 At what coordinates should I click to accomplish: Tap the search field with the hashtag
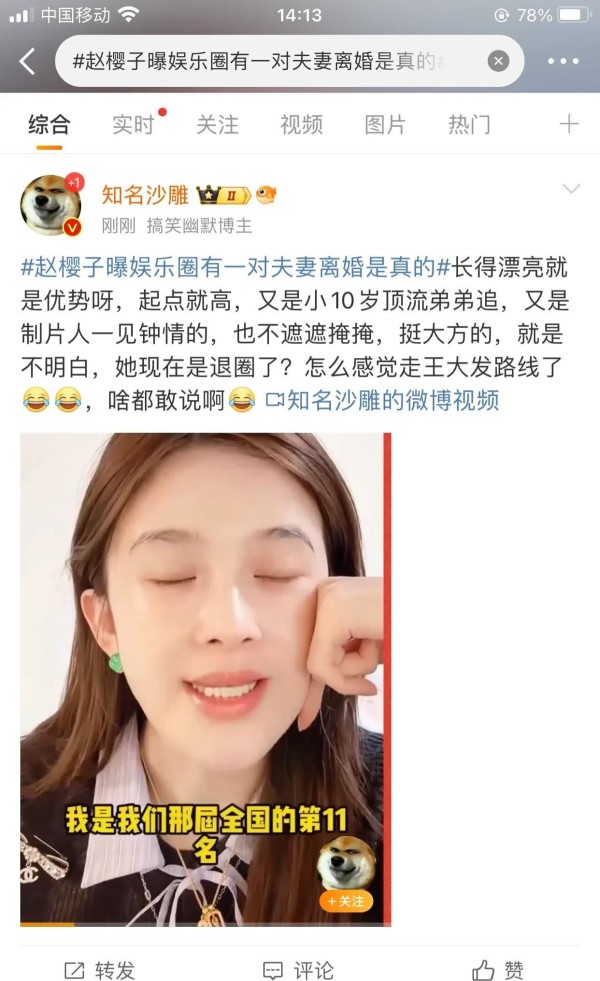coord(270,61)
